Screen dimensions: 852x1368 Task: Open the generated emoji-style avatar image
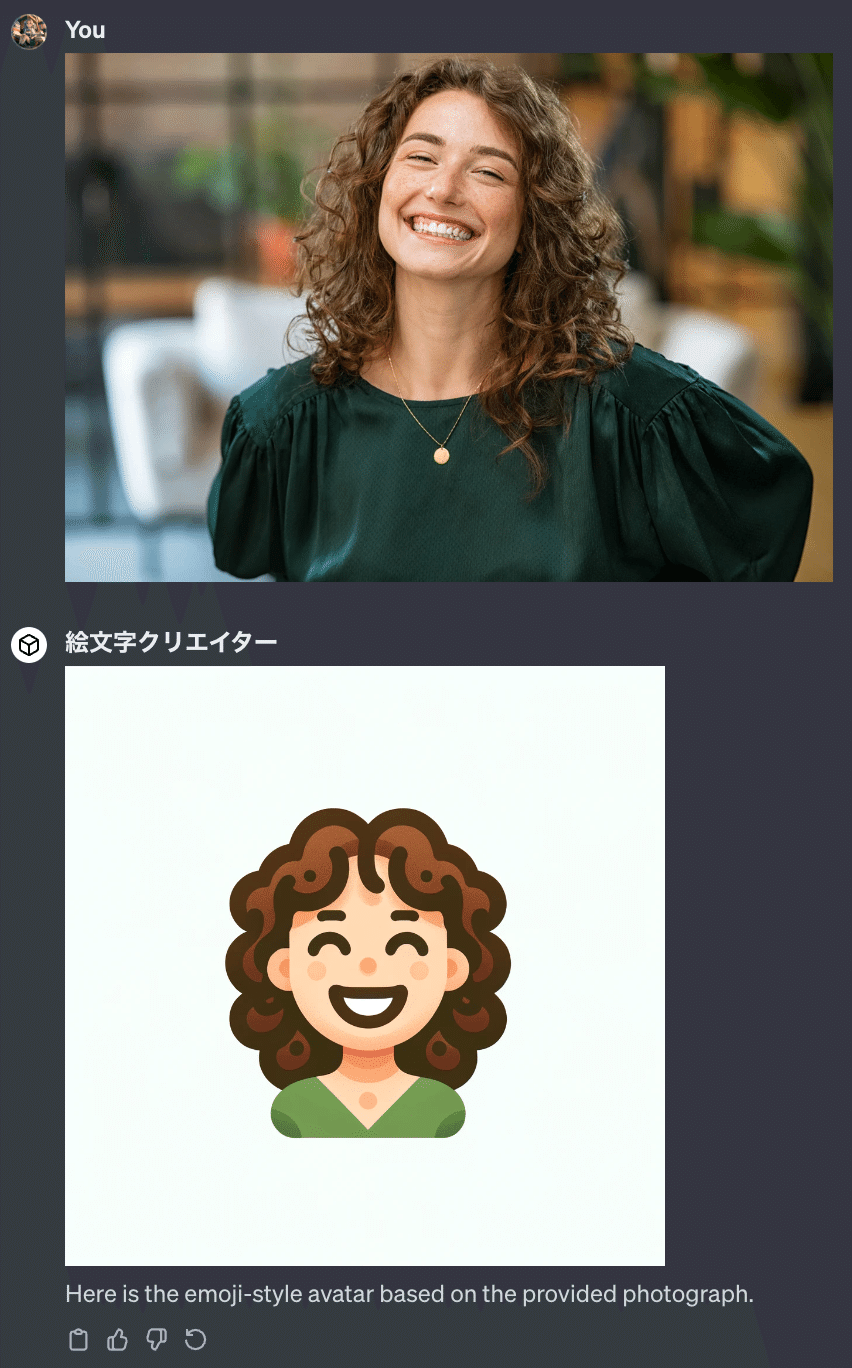tap(365, 965)
